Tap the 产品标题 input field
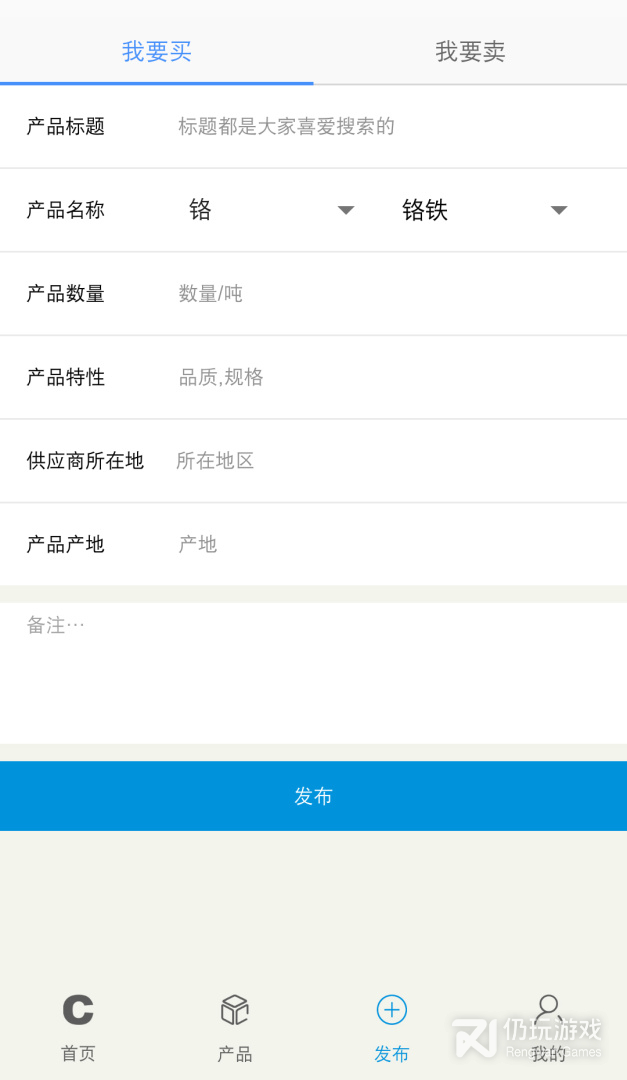The image size is (627, 1080). (396, 126)
